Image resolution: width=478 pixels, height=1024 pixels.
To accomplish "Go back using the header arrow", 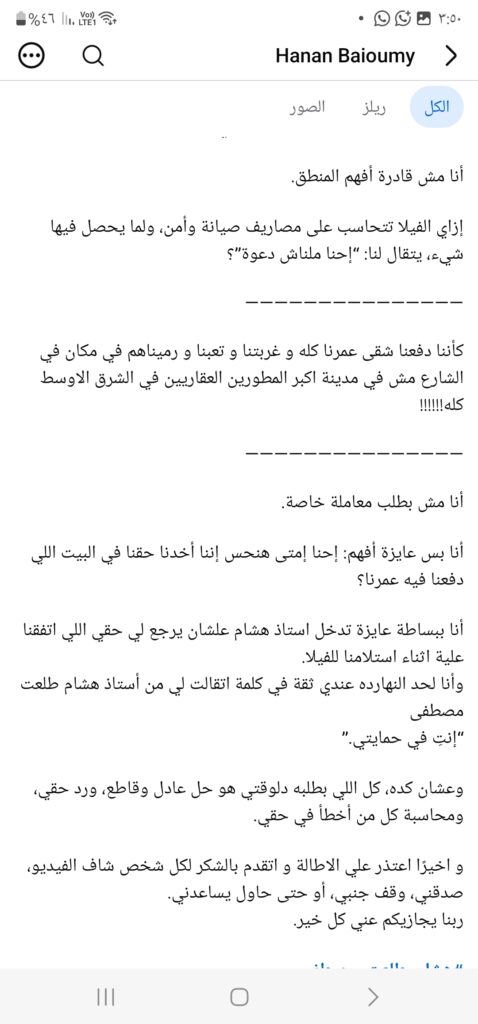I will click(451, 56).
